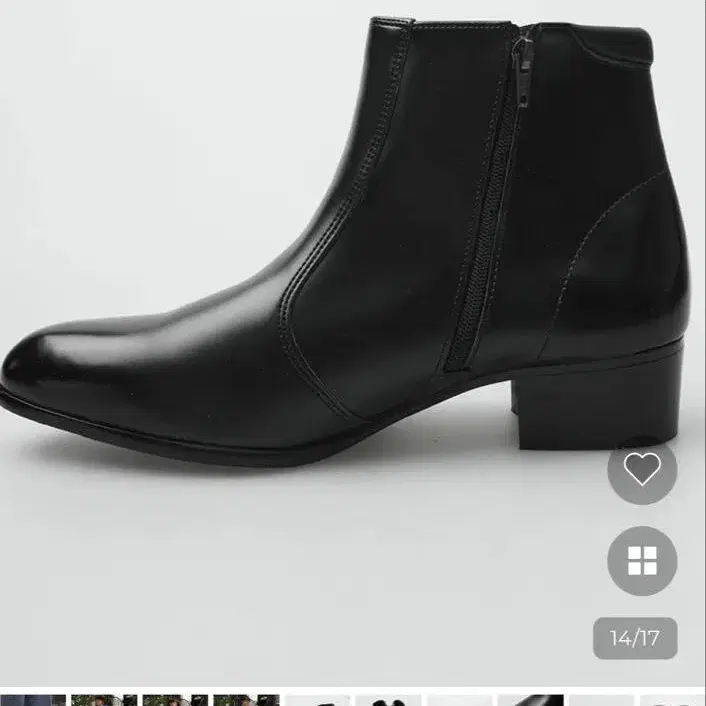Open the image grid view button
The height and width of the screenshot is (706, 706).
click(642, 561)
